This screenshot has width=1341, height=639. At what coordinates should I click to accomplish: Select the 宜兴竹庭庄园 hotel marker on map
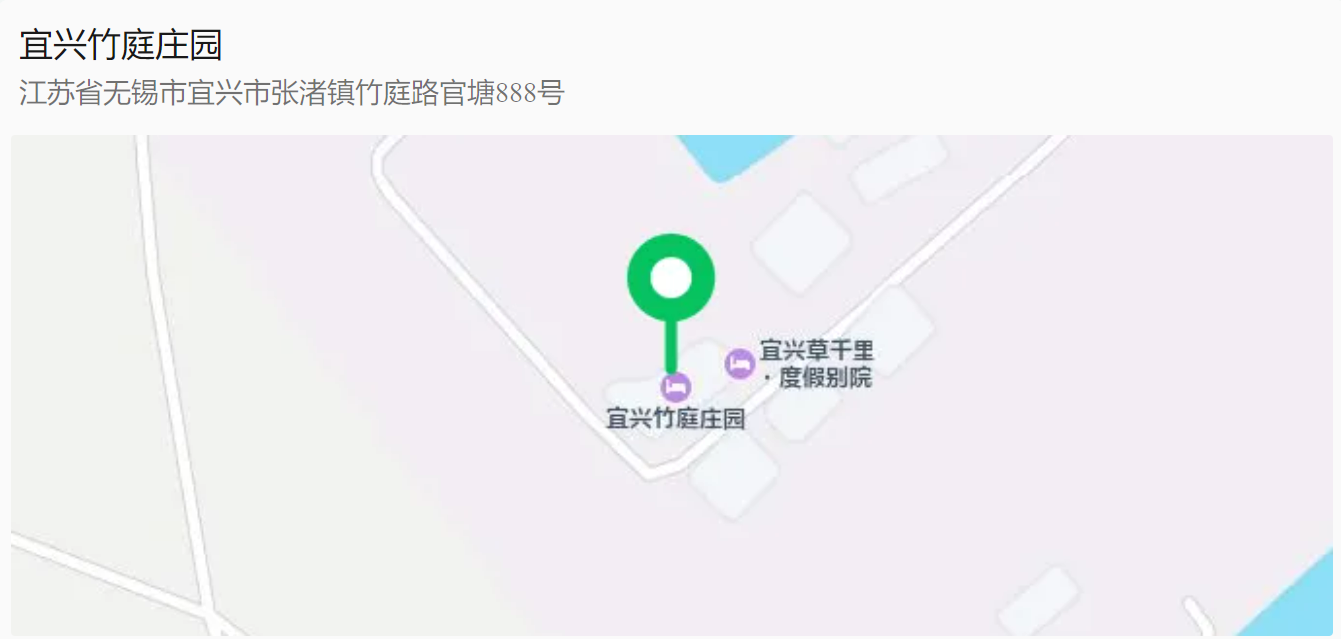(x=676, y=387)
